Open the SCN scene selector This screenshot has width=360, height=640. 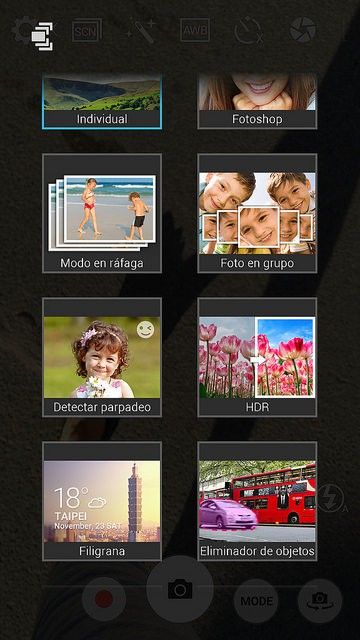[x=87, y=30]
